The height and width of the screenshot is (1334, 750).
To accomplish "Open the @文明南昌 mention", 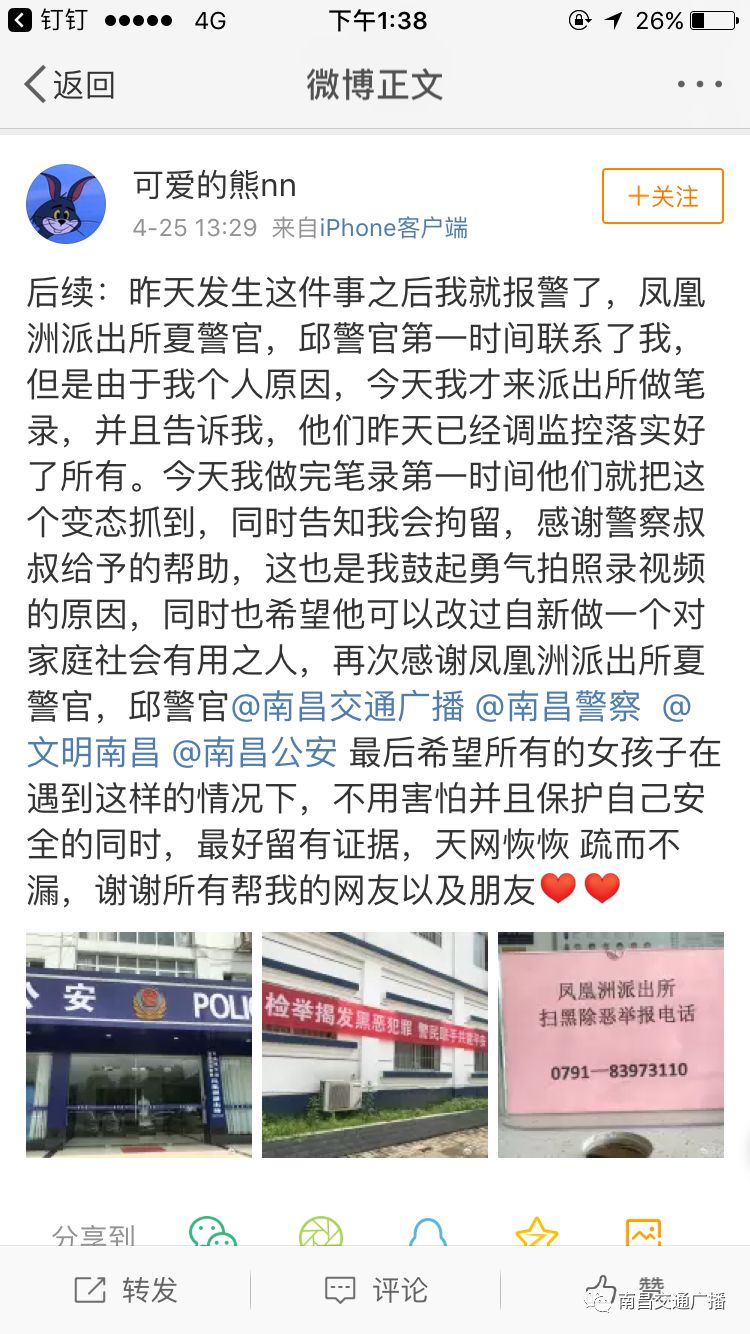I will 91,752.
